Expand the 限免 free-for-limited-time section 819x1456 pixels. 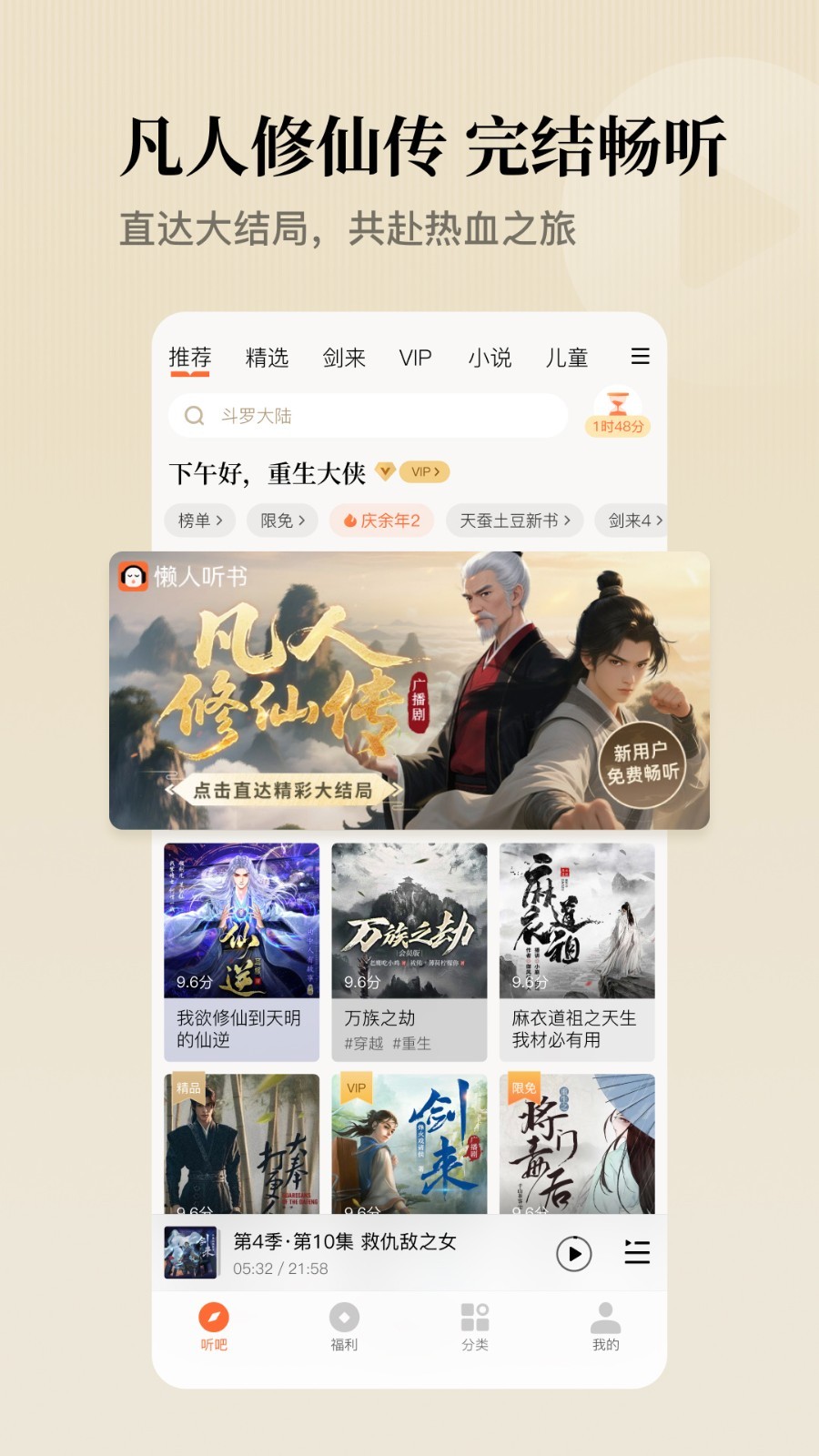[281, 521]
